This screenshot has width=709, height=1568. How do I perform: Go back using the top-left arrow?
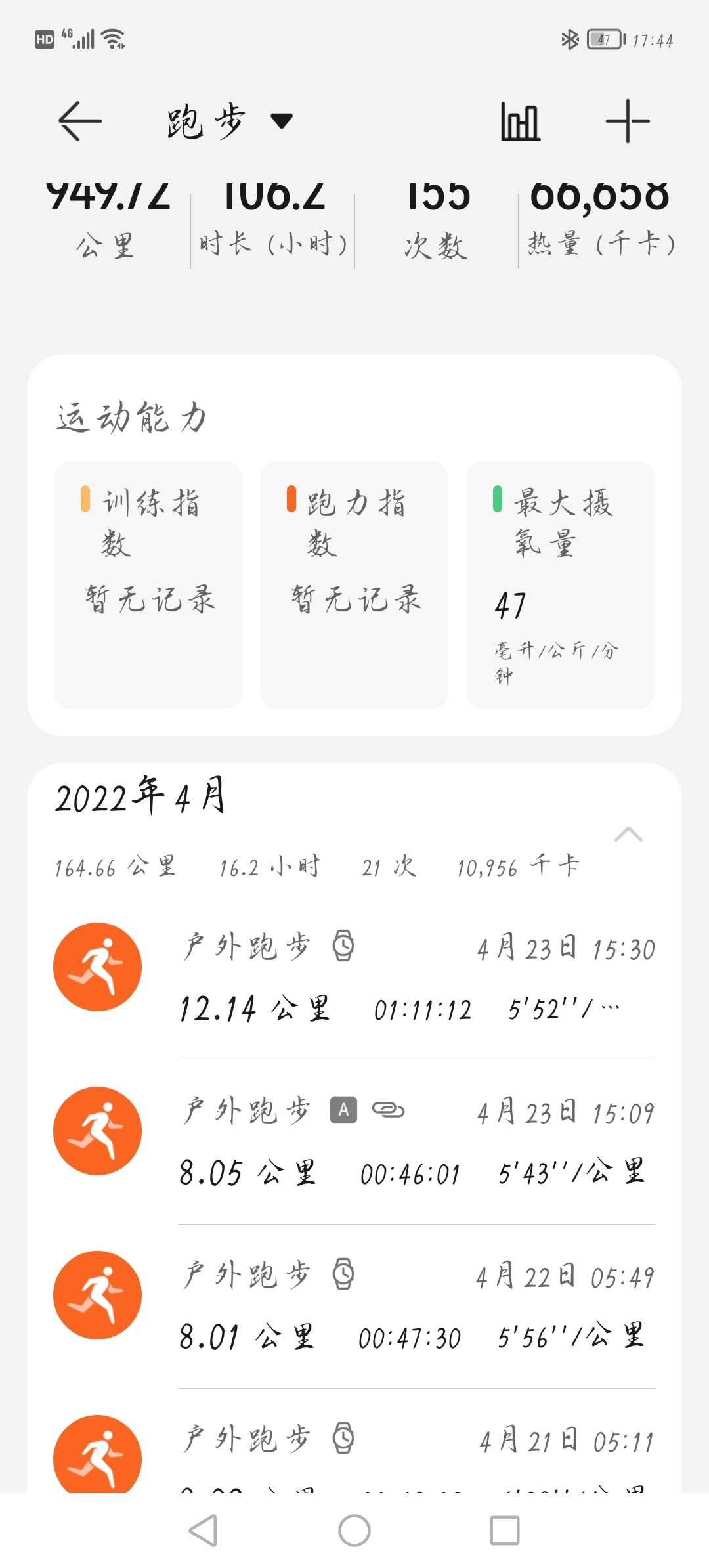[x=80, y=121]
